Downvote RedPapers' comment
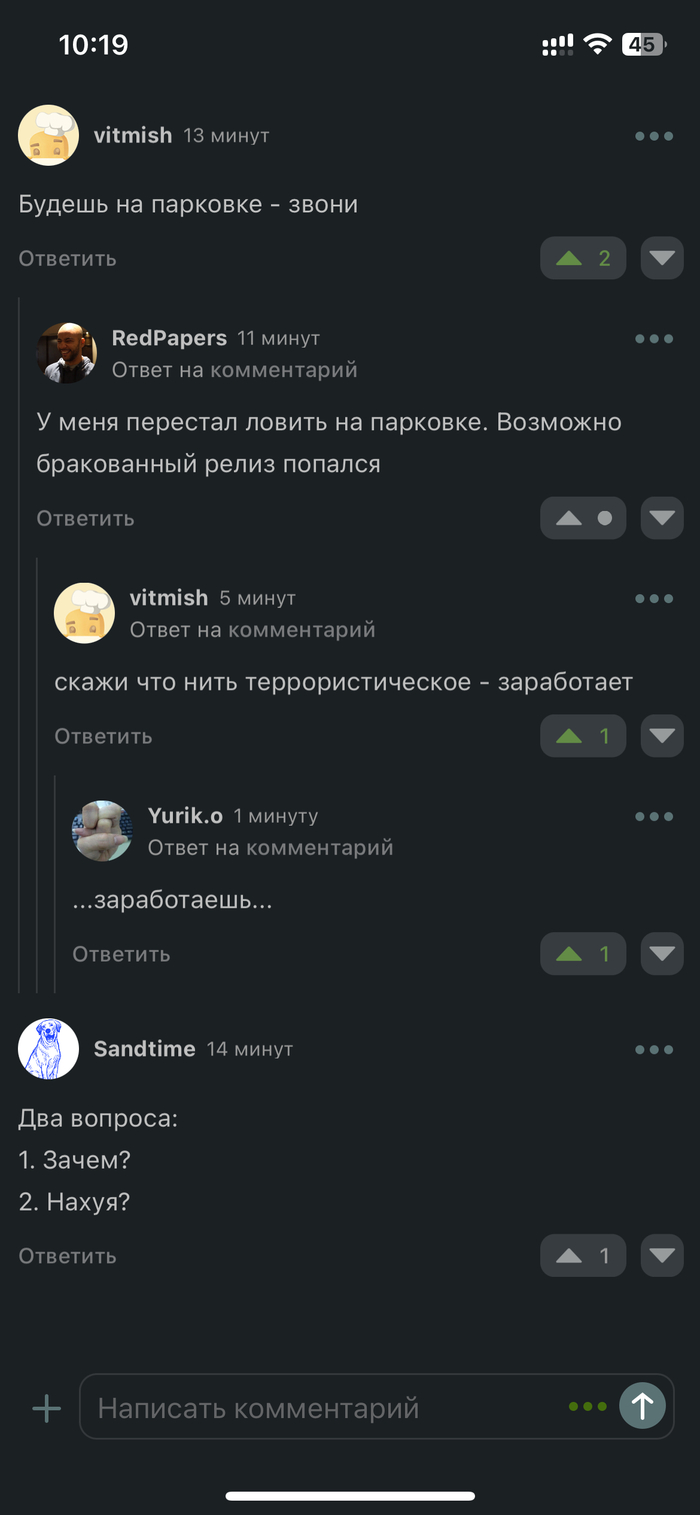The width and height of the screenshot is (700, 1515). tap(662, 518)
